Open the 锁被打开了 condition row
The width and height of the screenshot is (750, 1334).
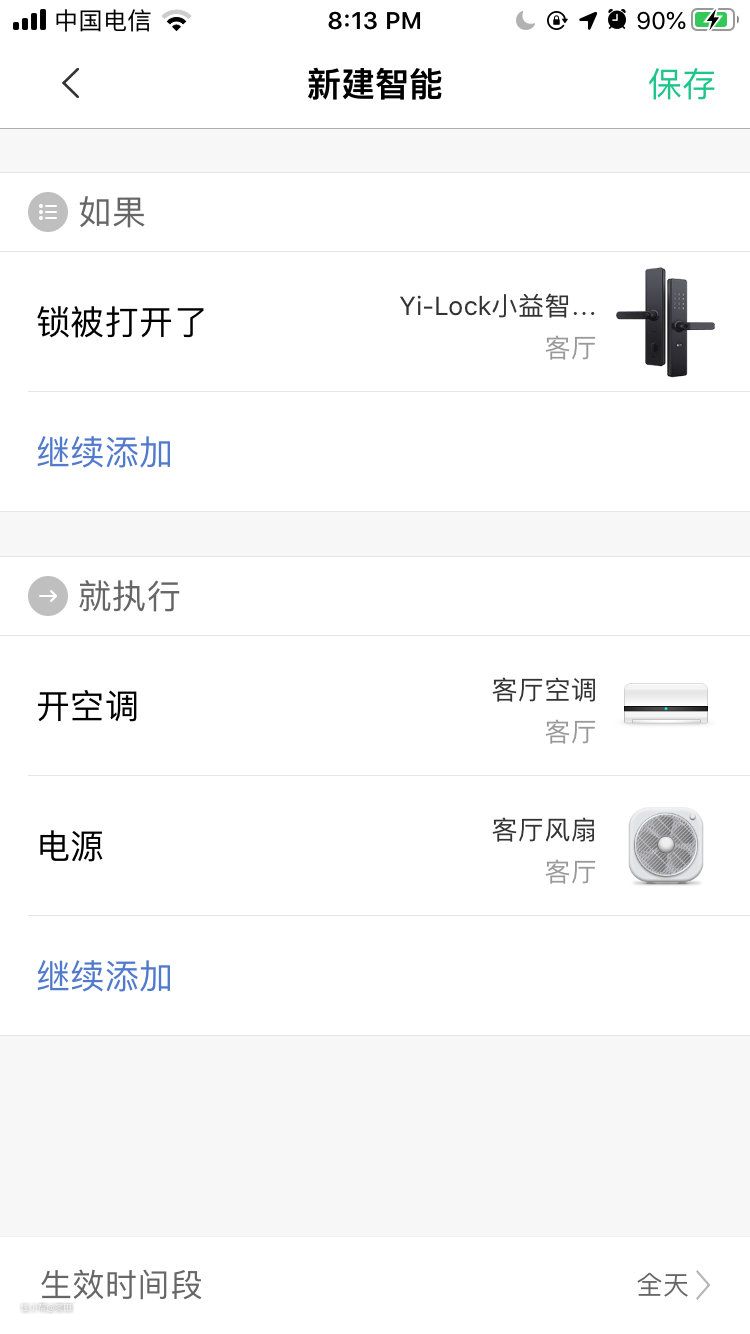pos(375,322)
